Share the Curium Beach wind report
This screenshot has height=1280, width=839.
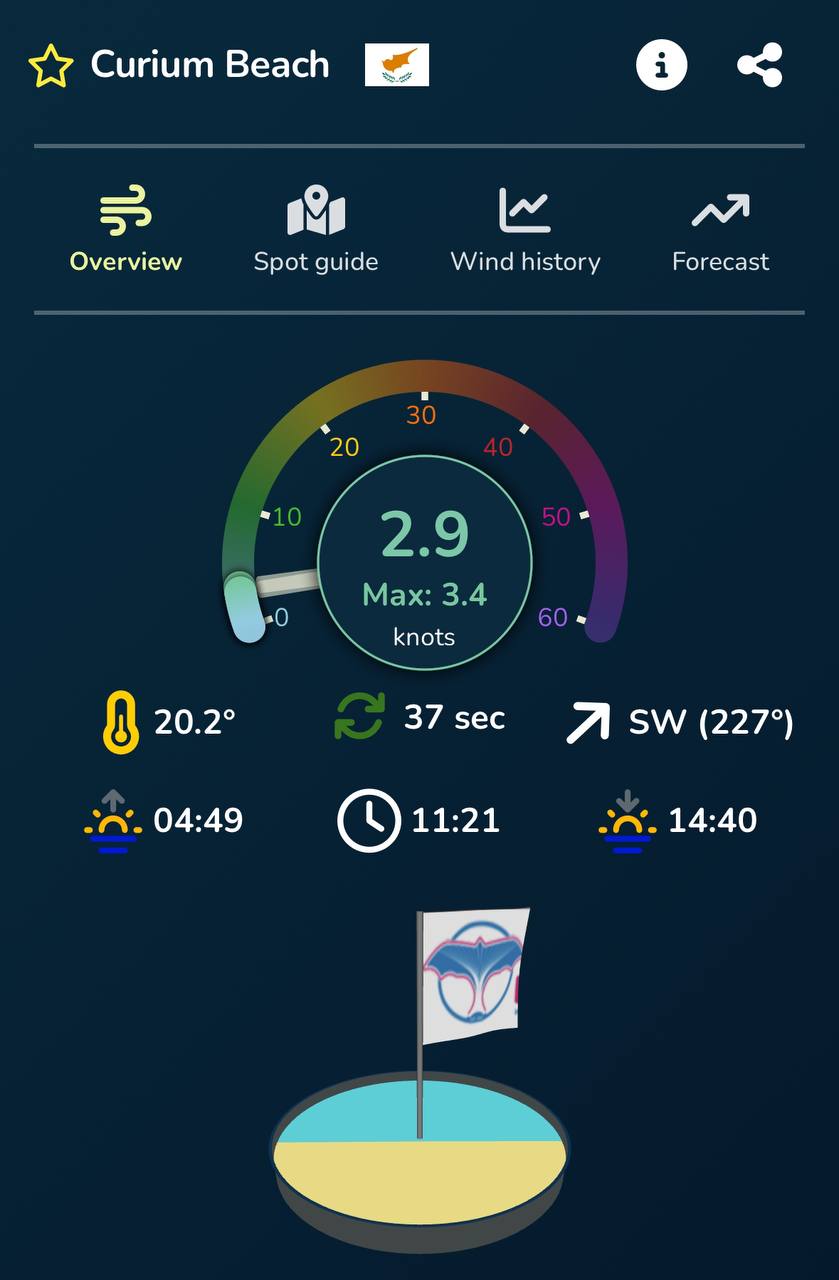coord(759,66)
